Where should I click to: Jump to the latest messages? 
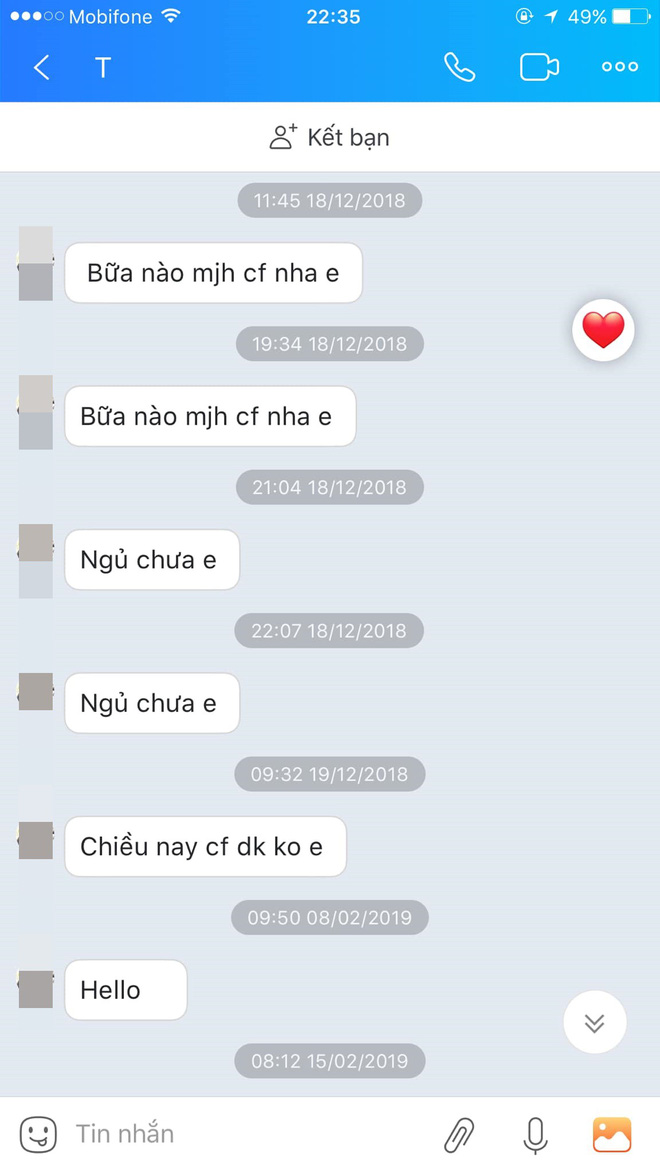tap(594, 1022)
